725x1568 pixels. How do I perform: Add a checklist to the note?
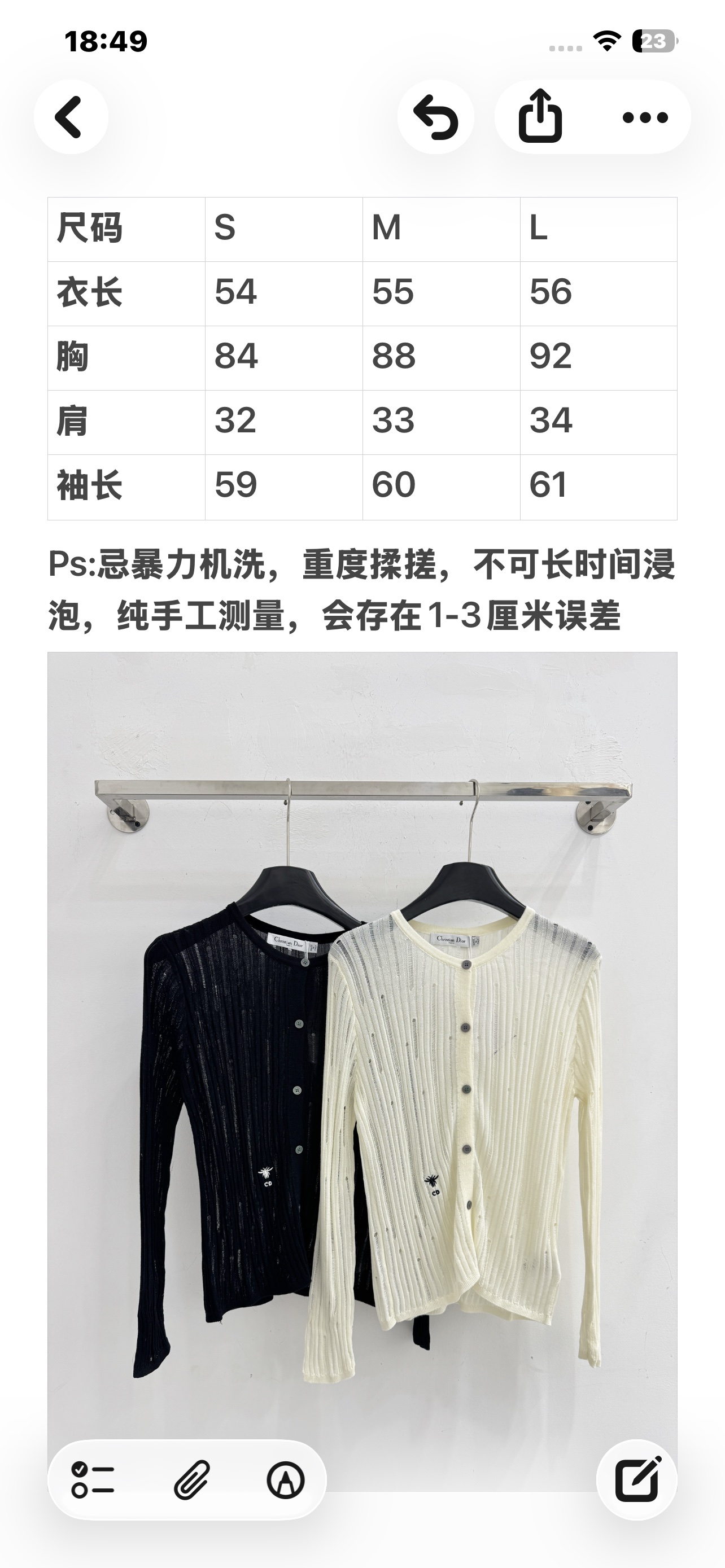tap(93, 1480)
